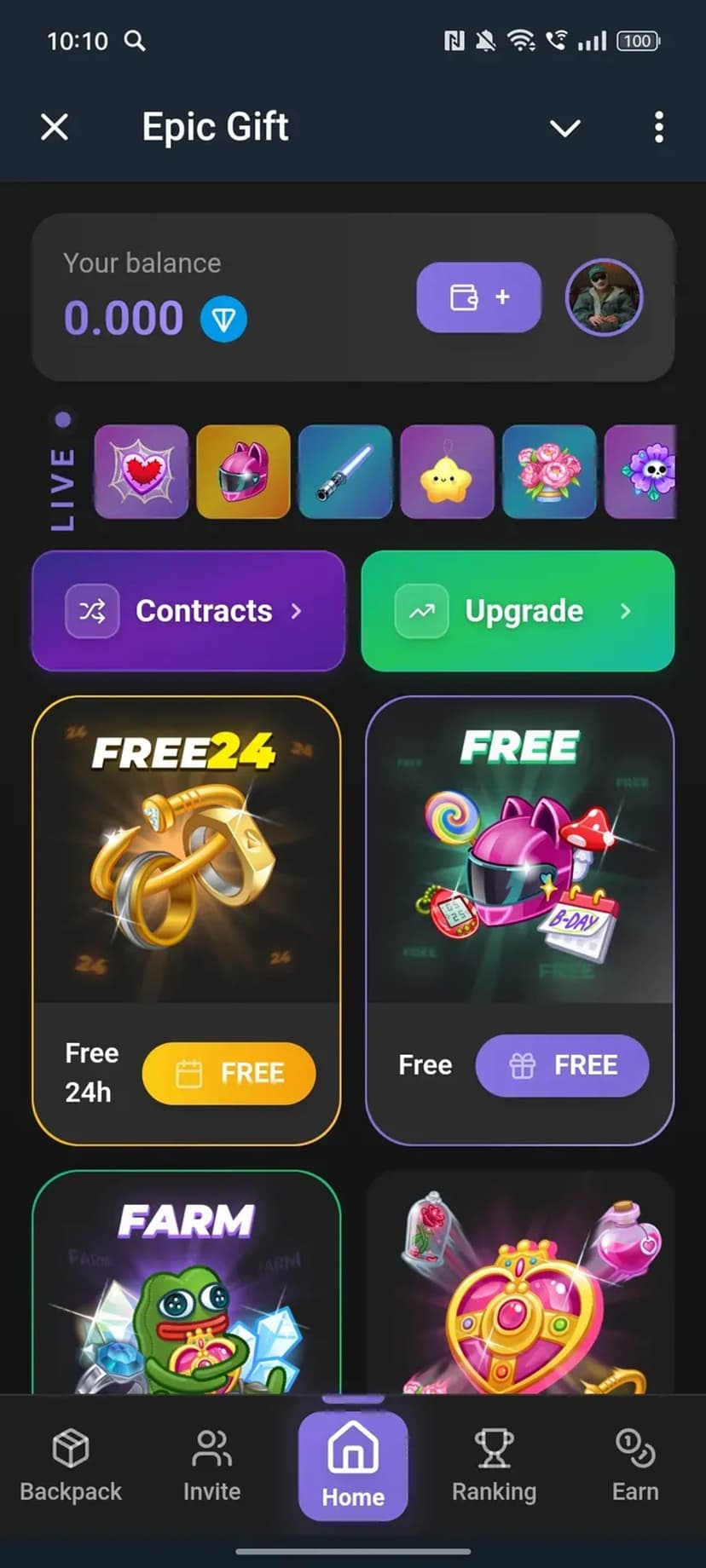
Task: View the heart web live drop
Action: tap(142, 472)
